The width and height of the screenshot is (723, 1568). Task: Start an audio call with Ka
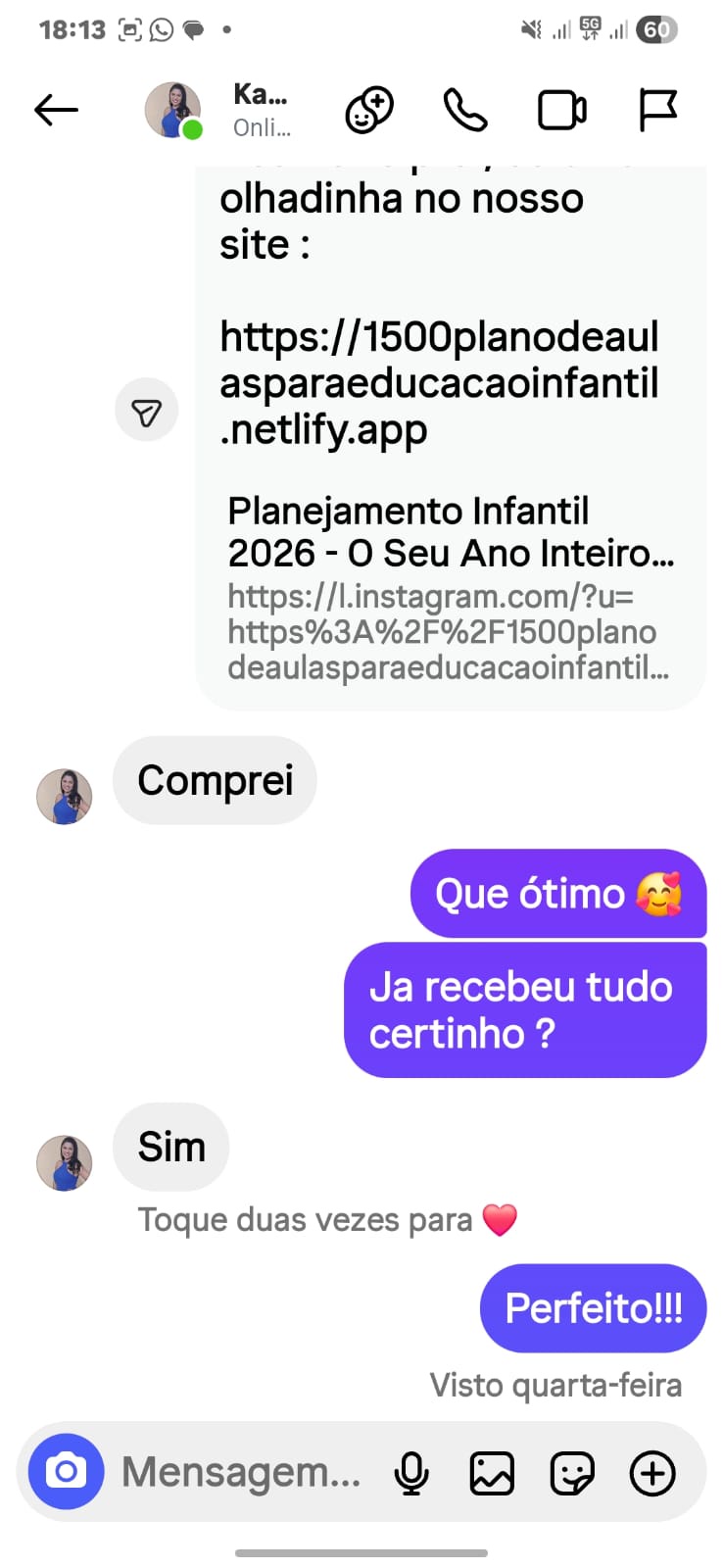[x=464, y=111]
